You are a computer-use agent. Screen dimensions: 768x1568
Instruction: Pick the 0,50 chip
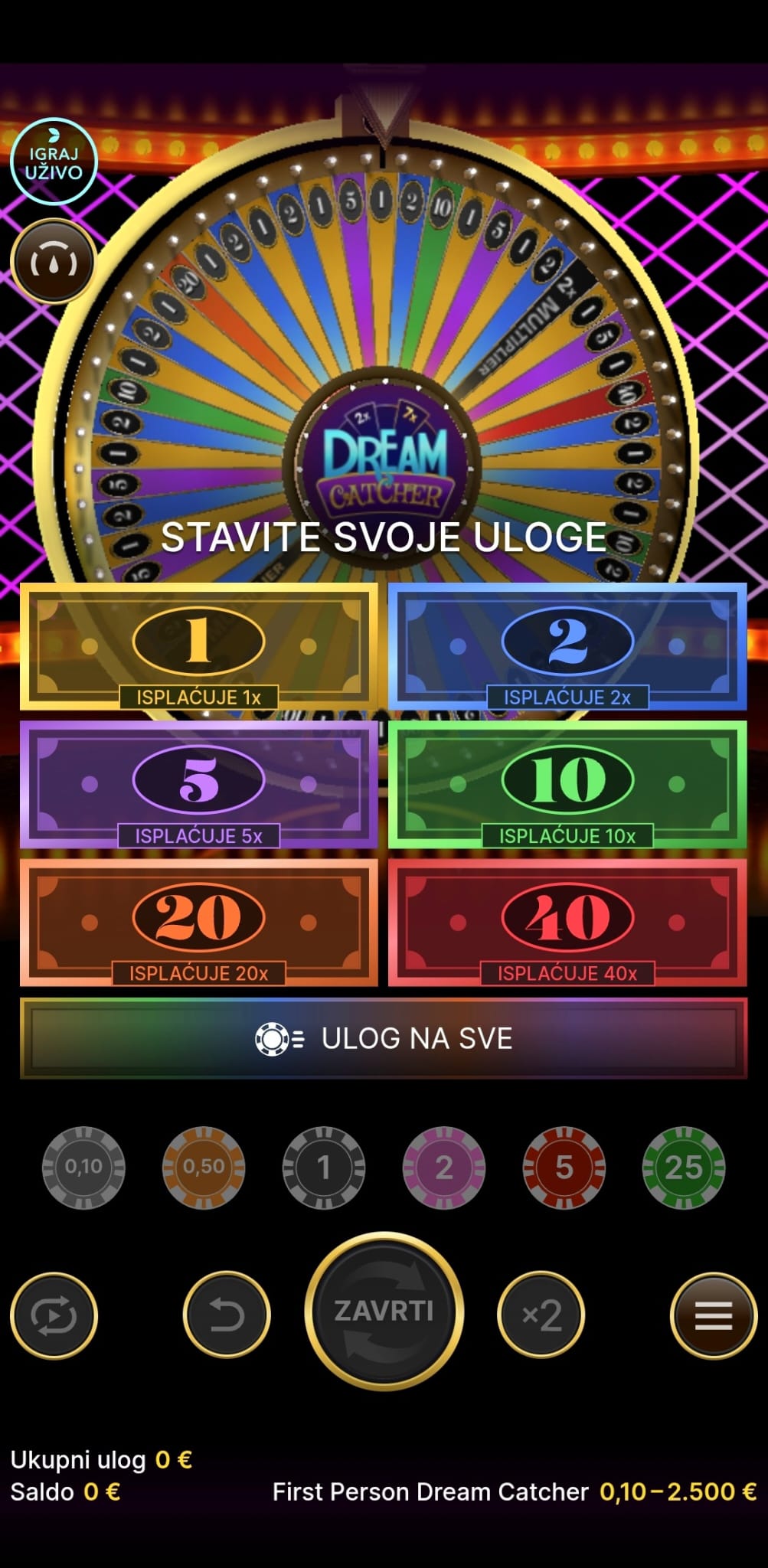point(204,1167)
